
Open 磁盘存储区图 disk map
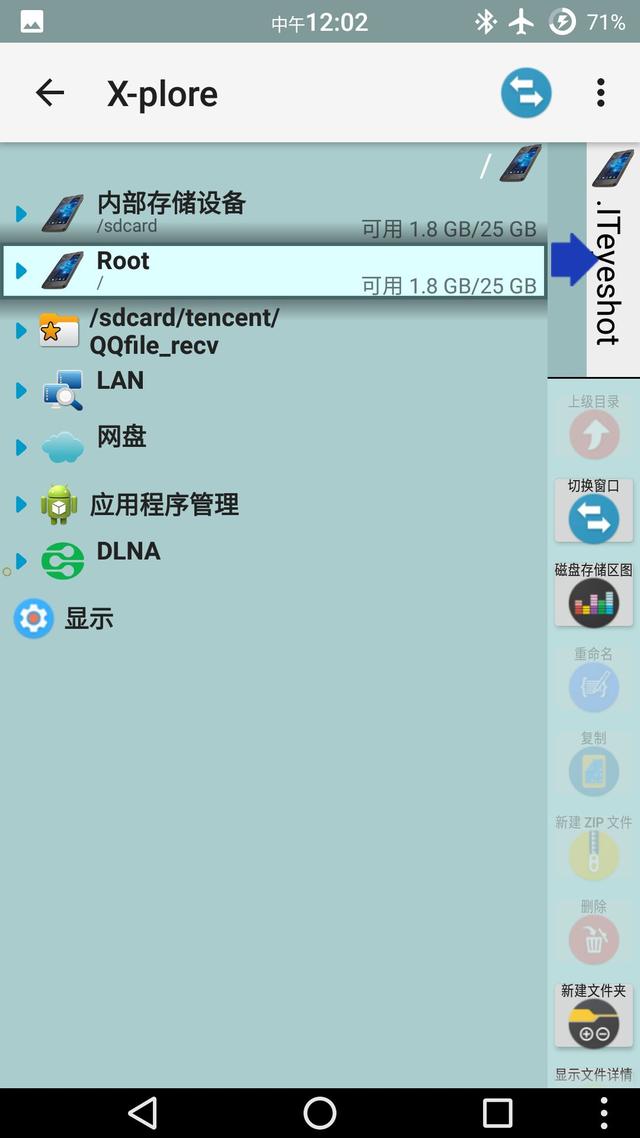[594, 595]
